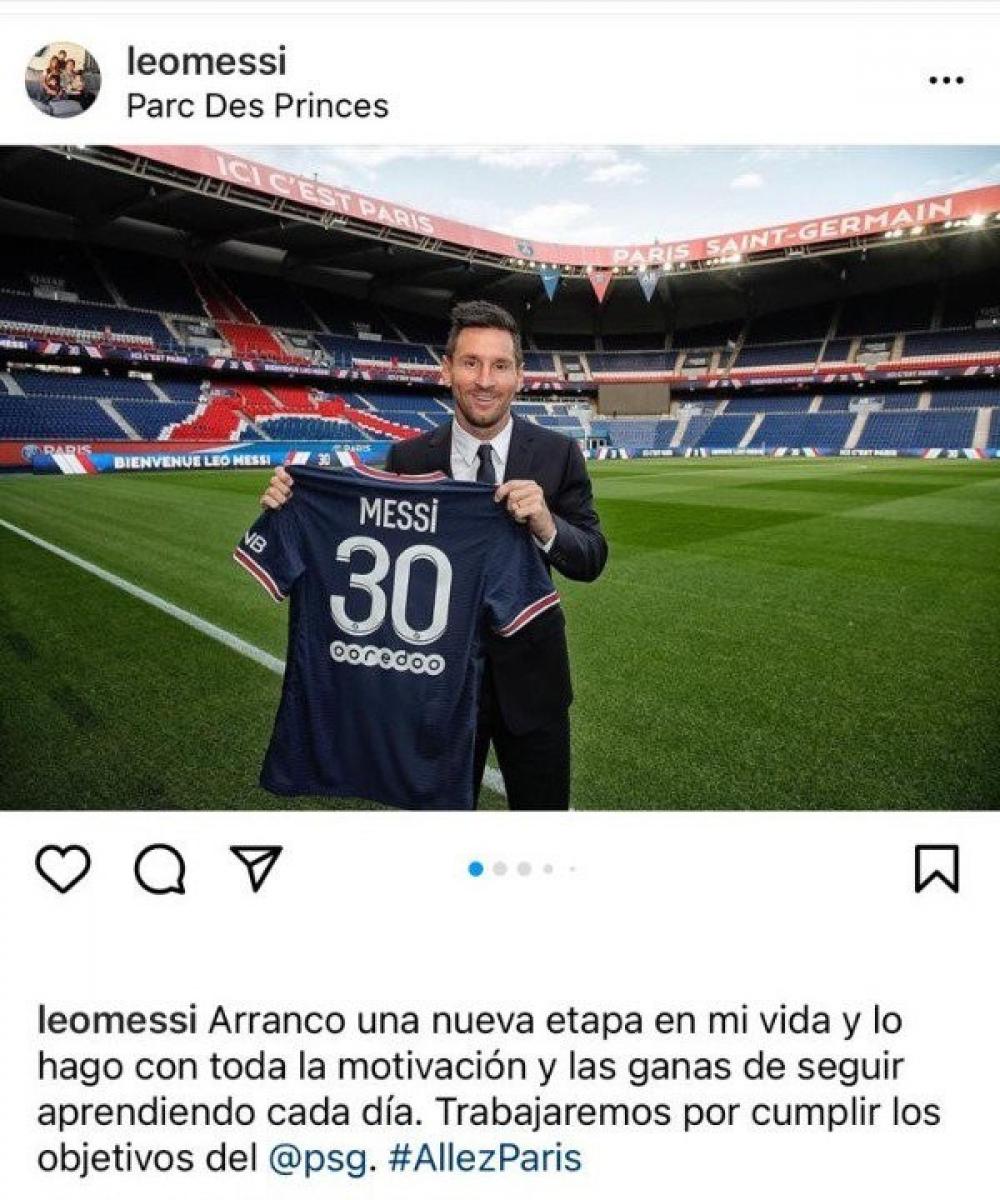Save the post with the bookmark icon

(x=936, y=868)
